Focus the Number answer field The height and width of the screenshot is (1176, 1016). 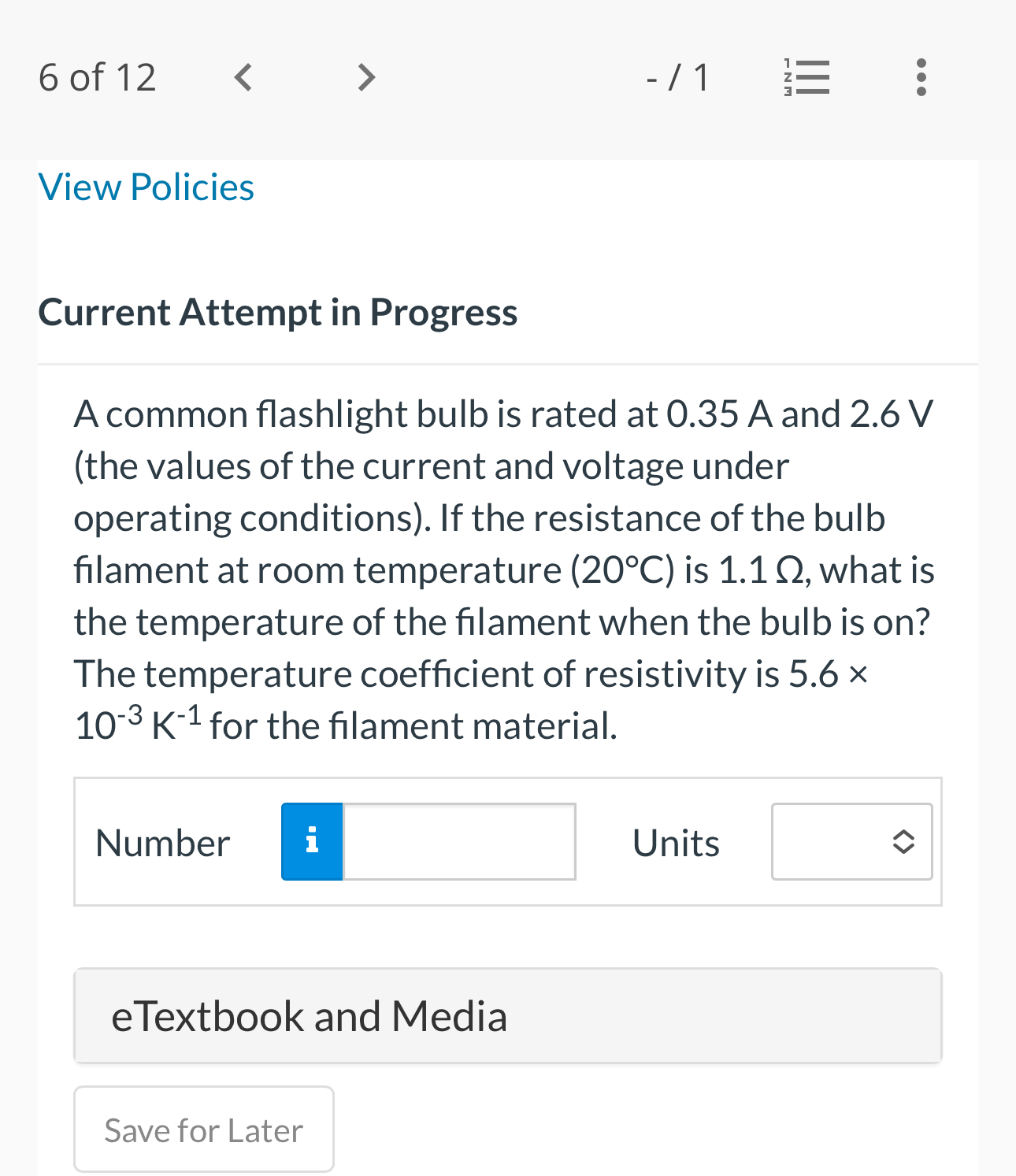[x=459, y=841]
